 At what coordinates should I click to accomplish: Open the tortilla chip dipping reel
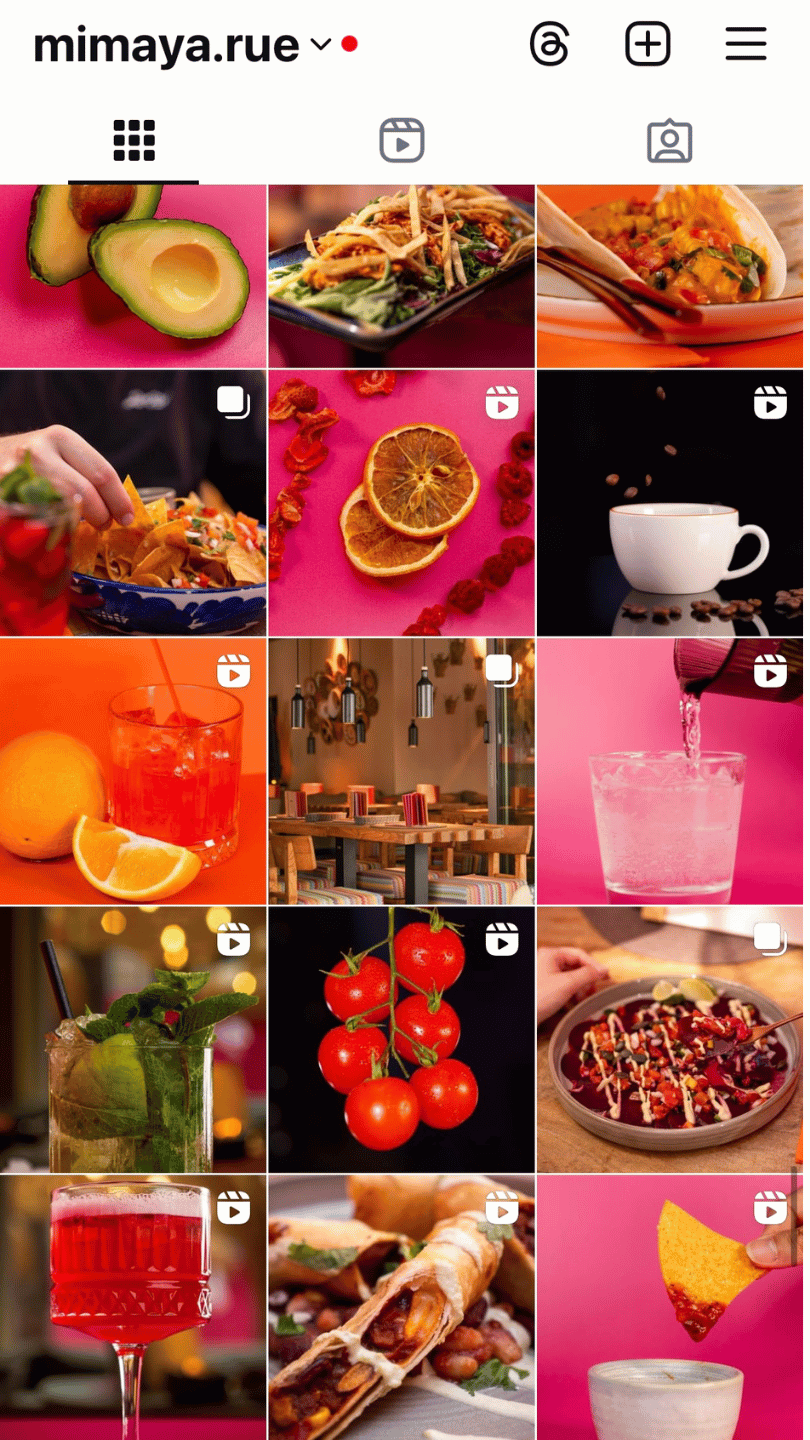(670, 1307)
